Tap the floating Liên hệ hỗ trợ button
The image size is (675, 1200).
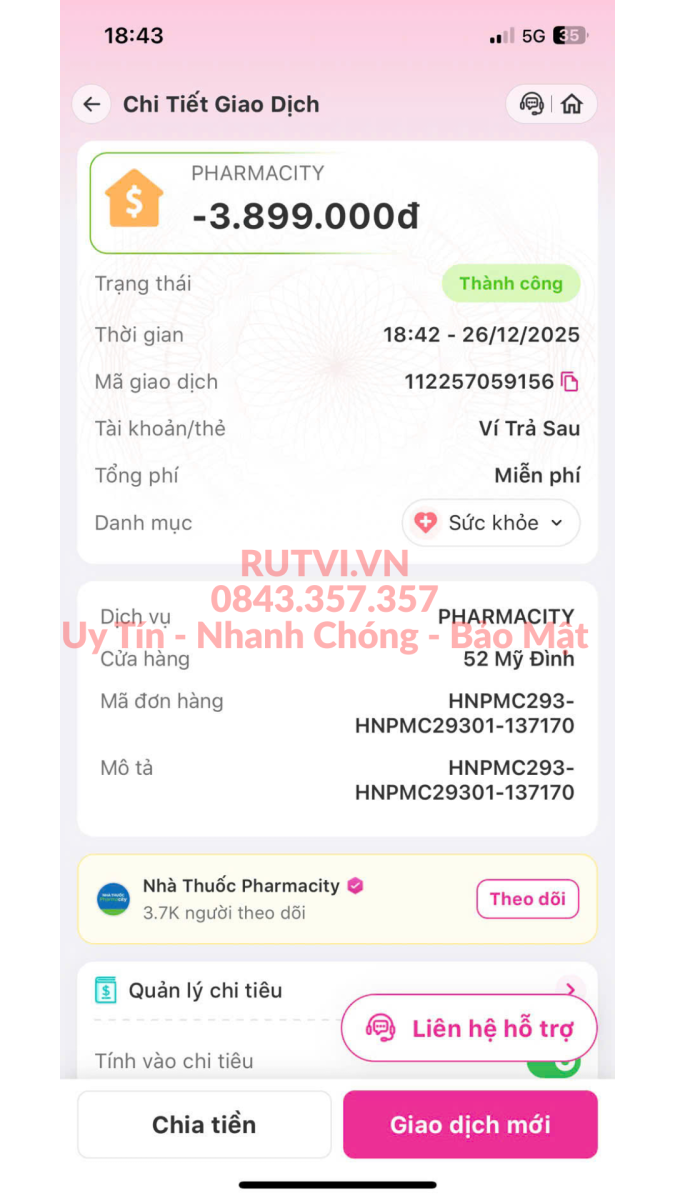coord(469,1028)
